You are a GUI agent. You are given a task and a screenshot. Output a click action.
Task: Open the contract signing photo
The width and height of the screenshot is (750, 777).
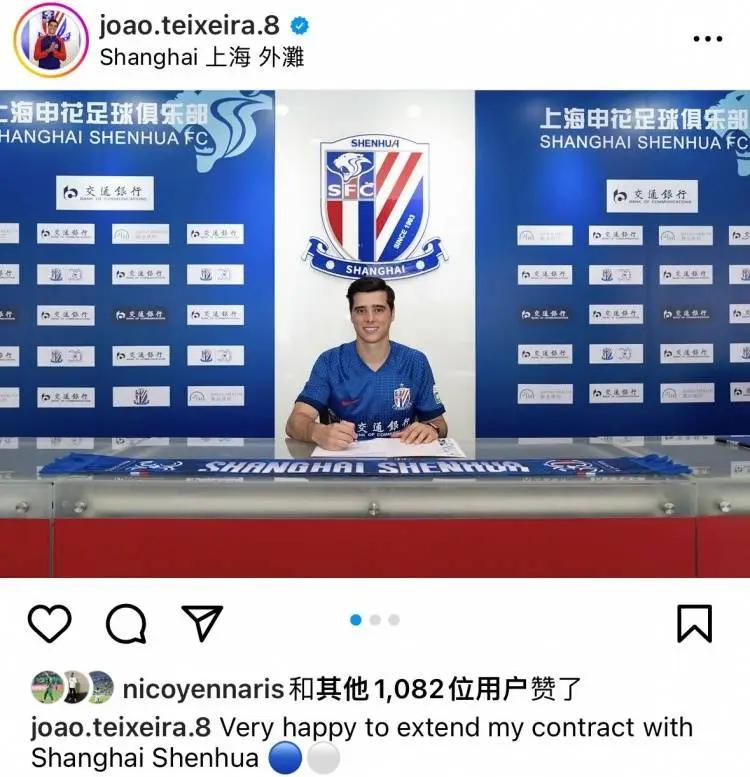[375, 335]
